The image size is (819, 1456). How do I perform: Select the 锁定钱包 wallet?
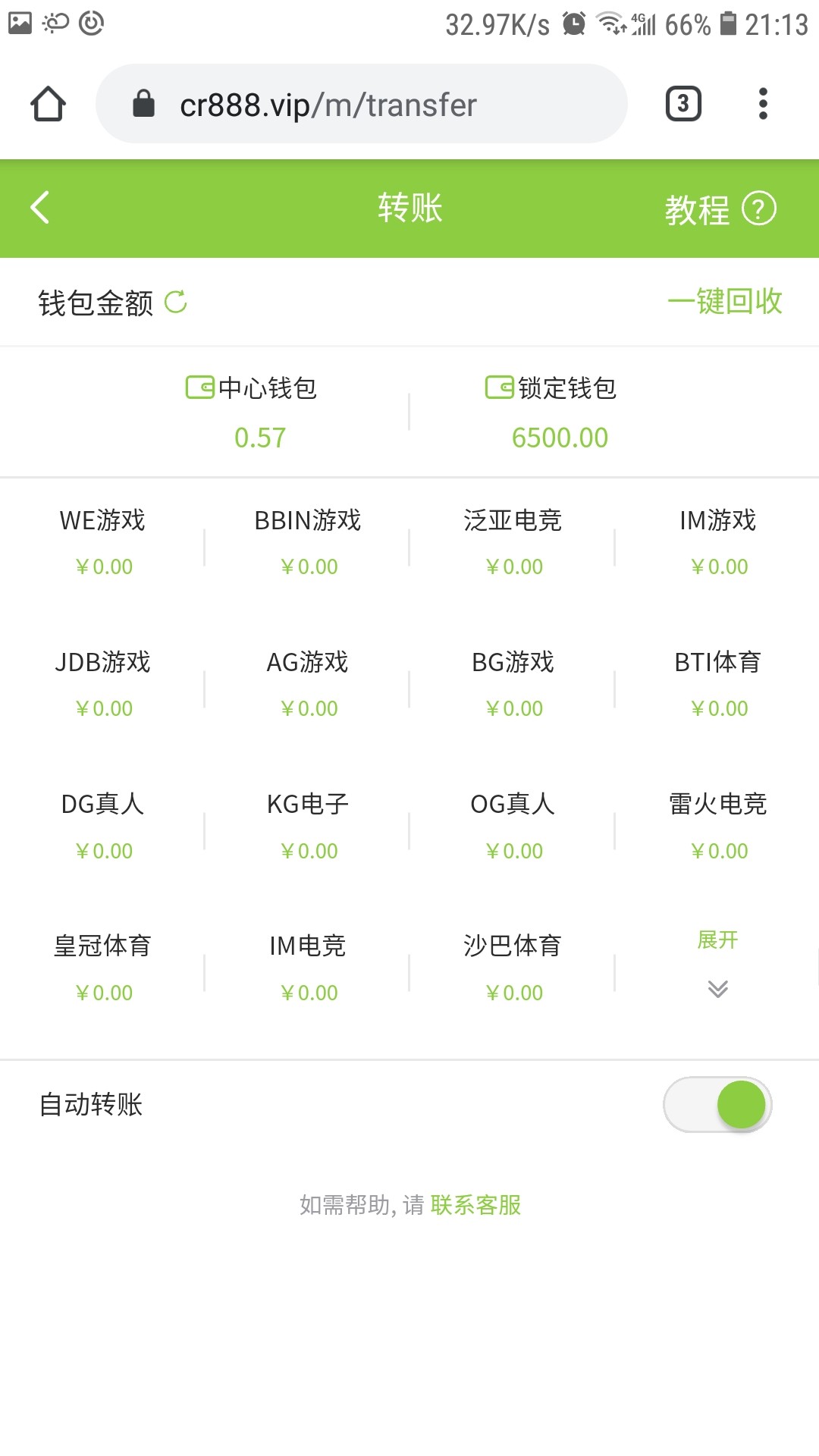pyautogui.click(x=559, y=412)
